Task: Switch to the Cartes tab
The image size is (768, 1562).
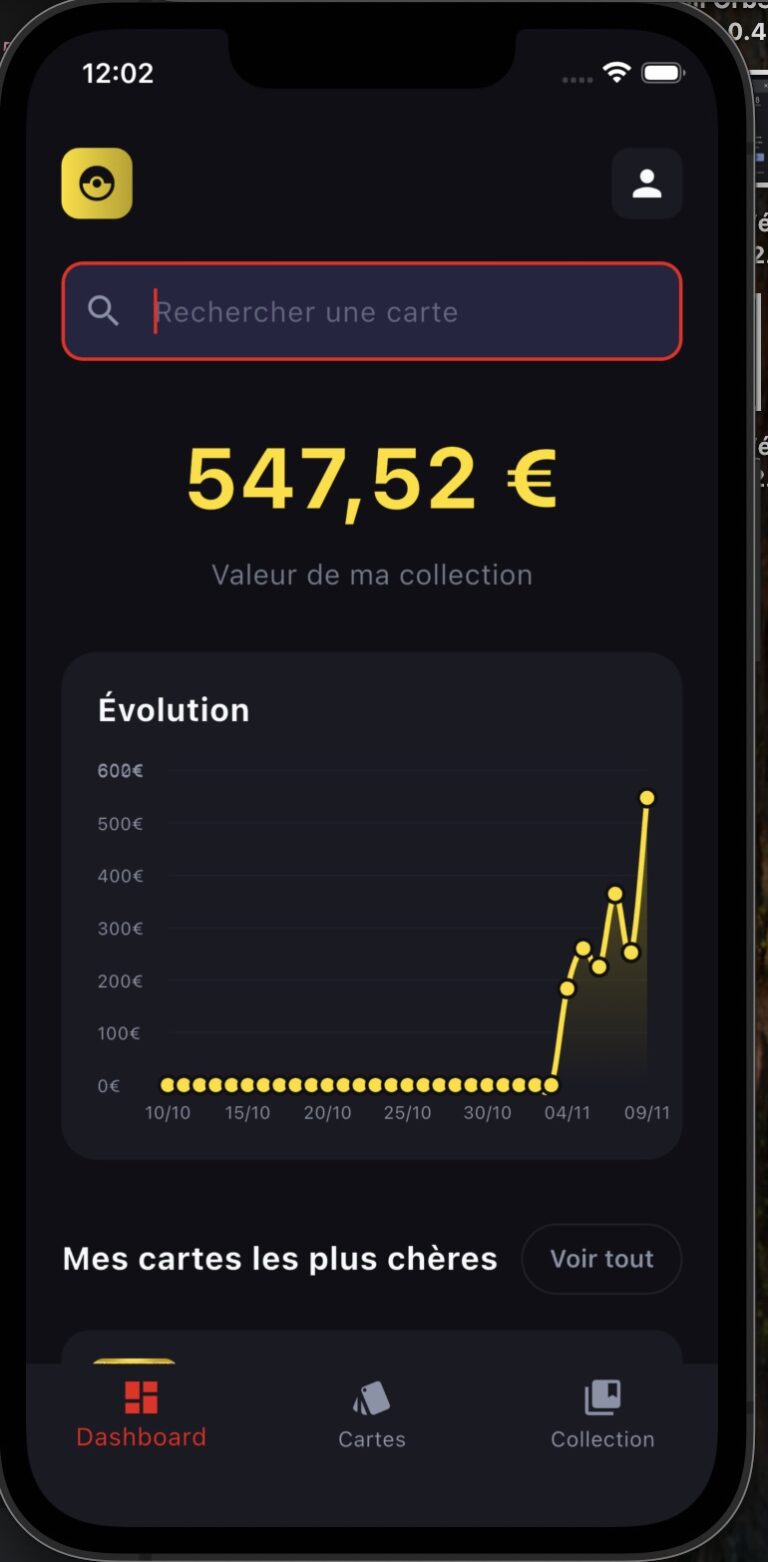Action: 372,1414
